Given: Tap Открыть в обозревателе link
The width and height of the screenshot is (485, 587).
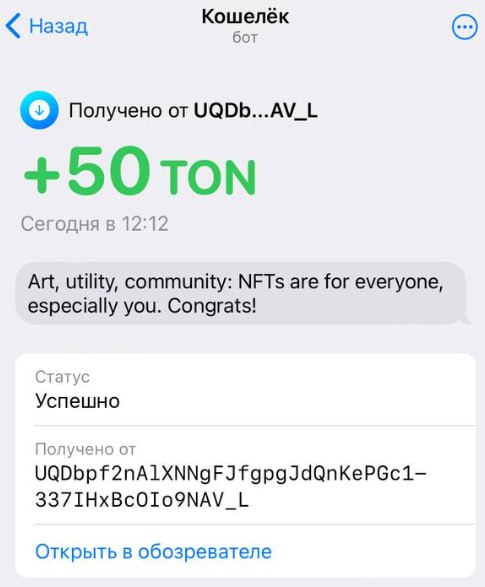Looking at the screenshot, I should coord(153,551).
